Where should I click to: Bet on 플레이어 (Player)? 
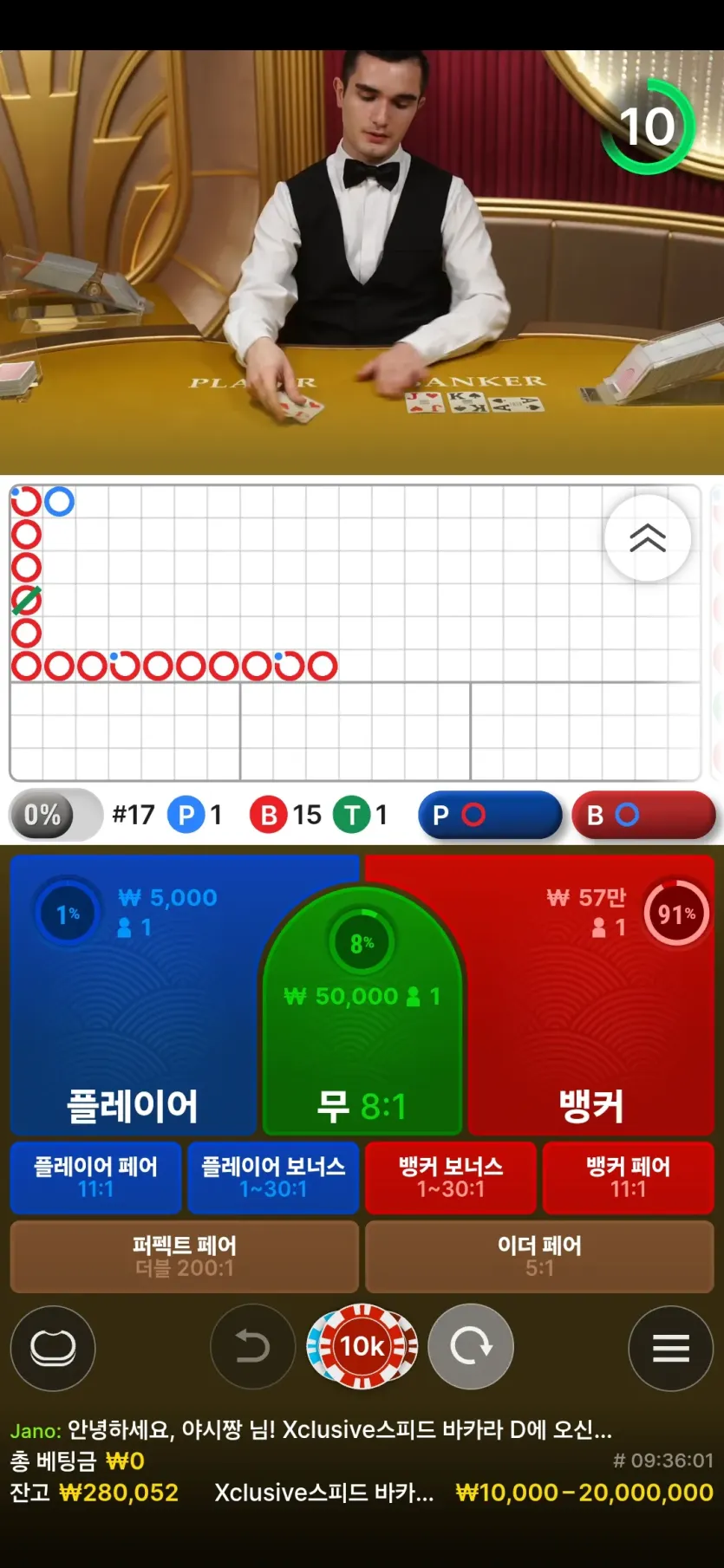pos(134,995)
